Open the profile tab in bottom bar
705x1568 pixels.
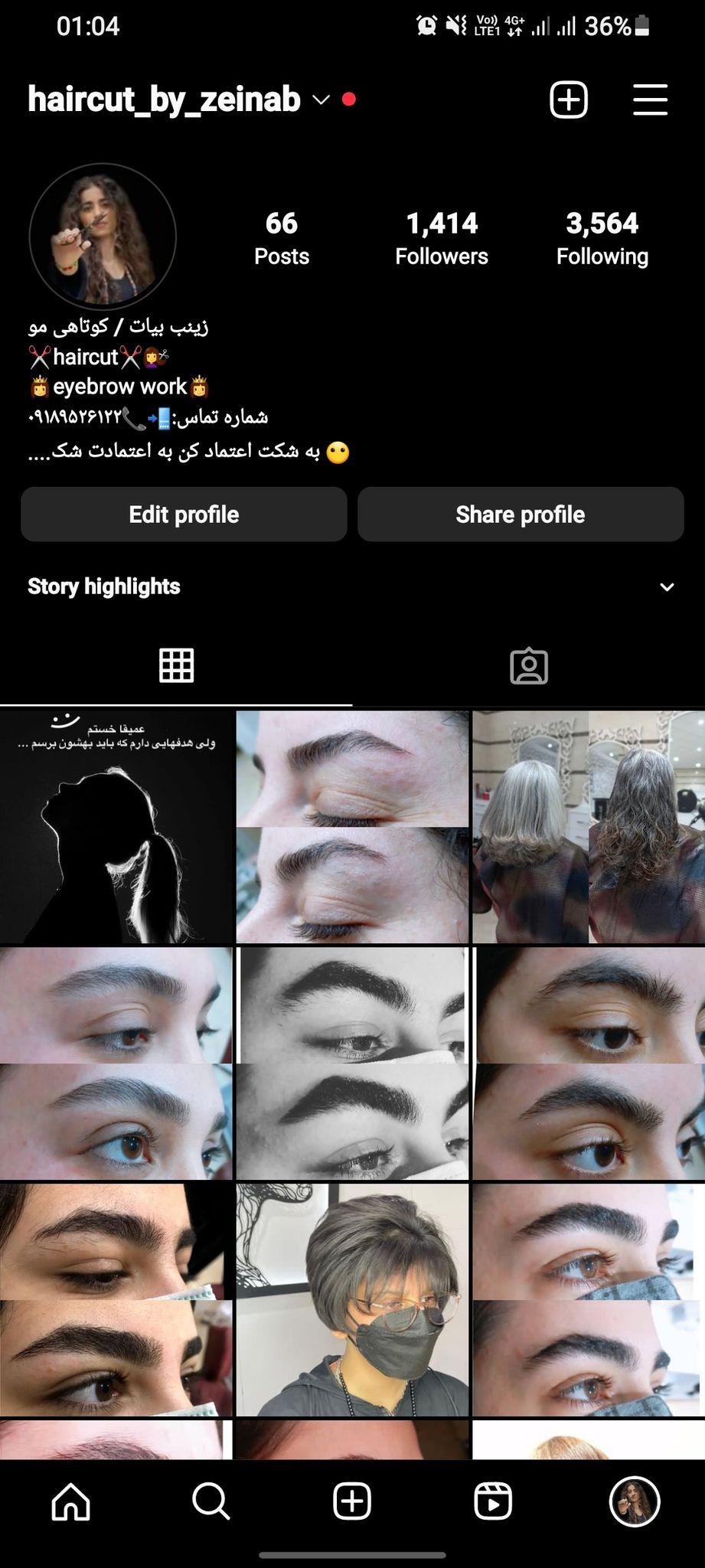pos(634,1501)
